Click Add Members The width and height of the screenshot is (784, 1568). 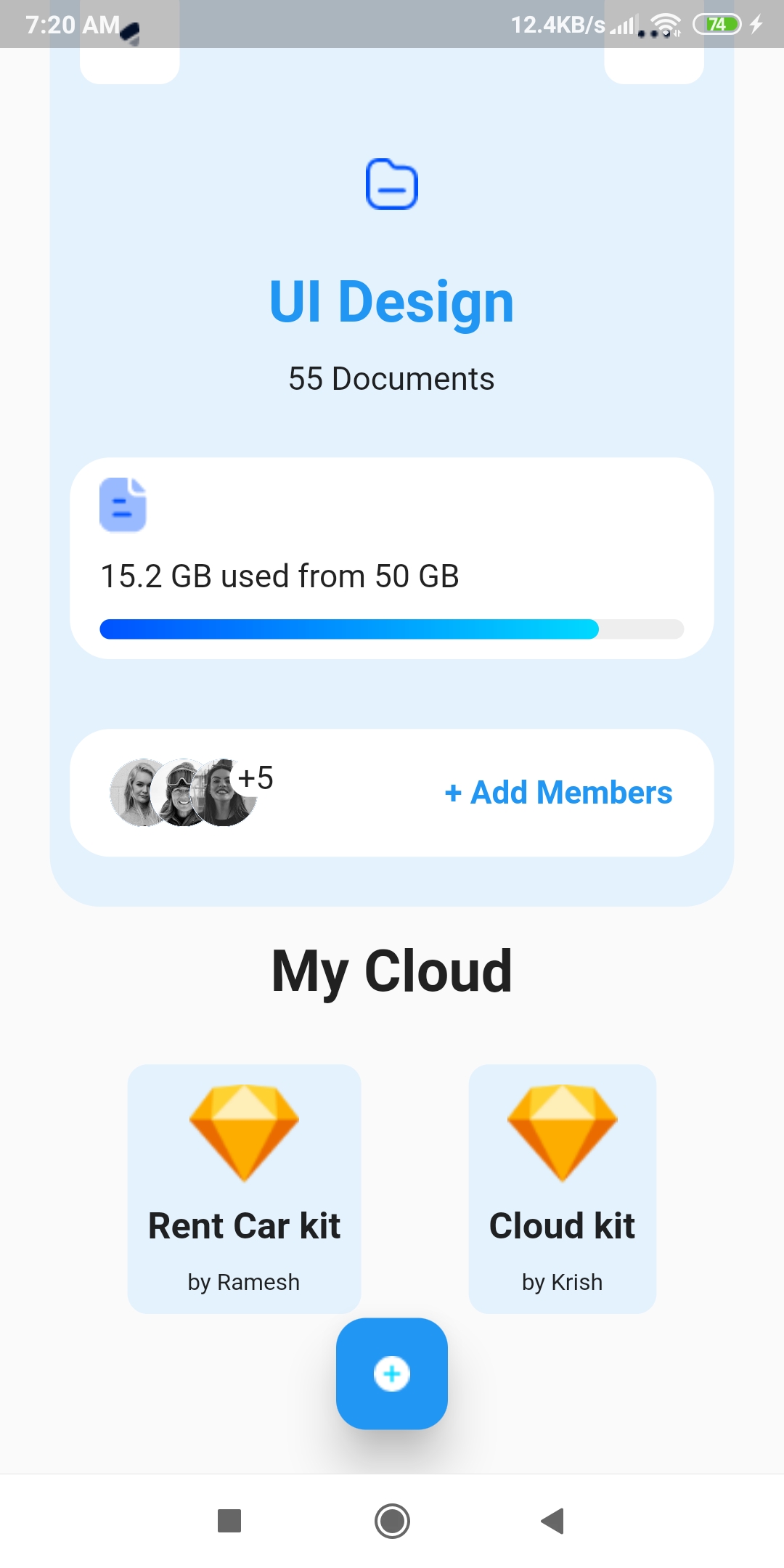[x=558, y=793]
